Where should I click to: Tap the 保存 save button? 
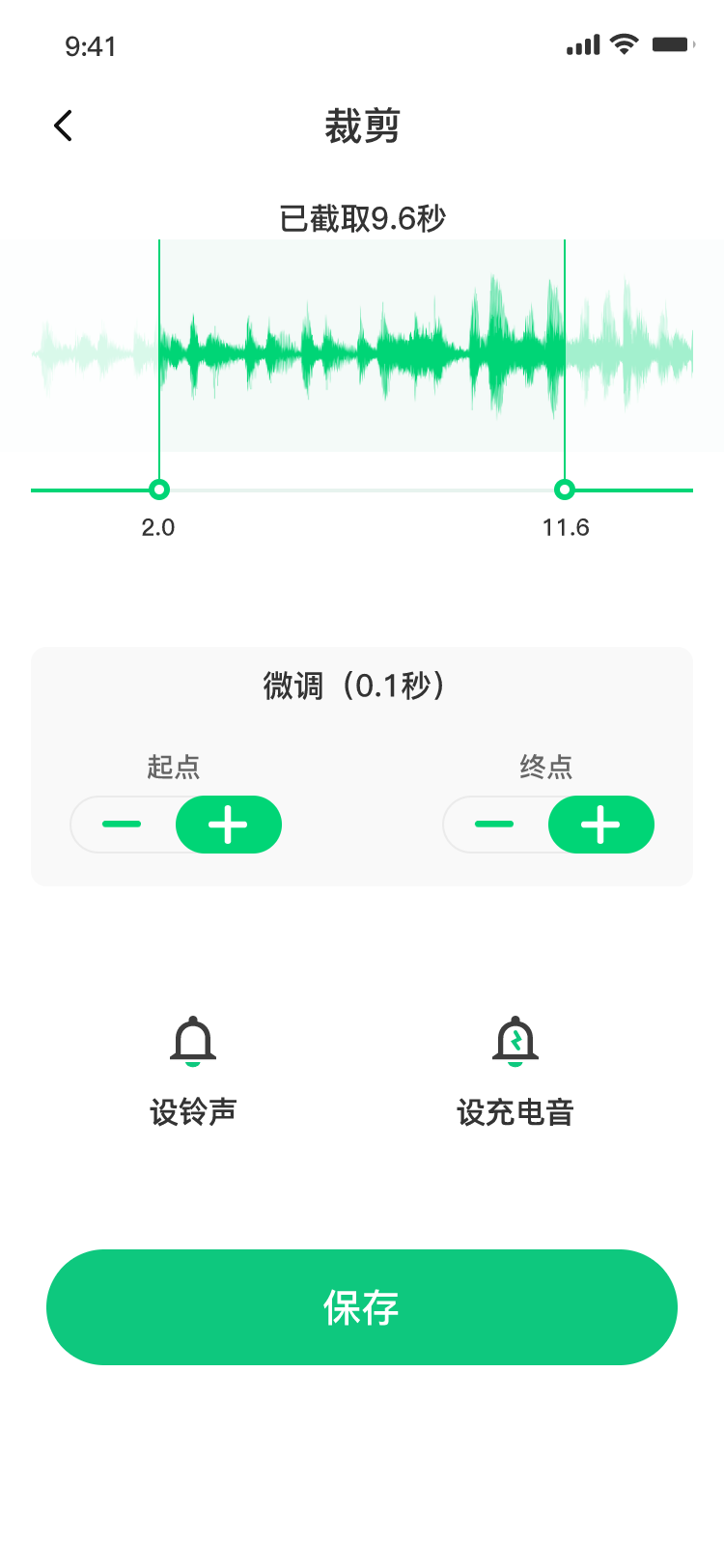pyautogui.click(x=362, y=1307)
